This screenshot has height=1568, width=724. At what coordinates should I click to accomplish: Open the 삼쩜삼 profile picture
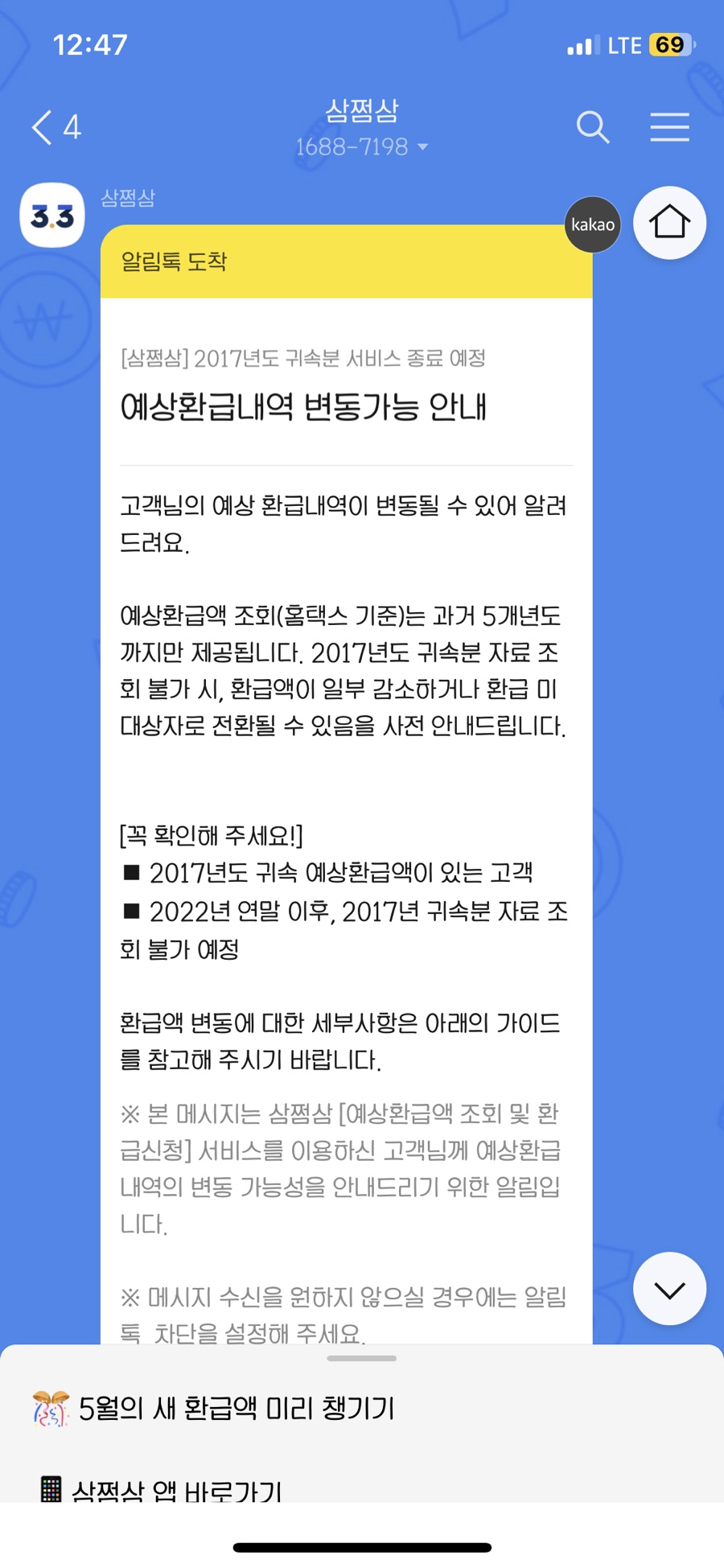[x=52, y=216]
